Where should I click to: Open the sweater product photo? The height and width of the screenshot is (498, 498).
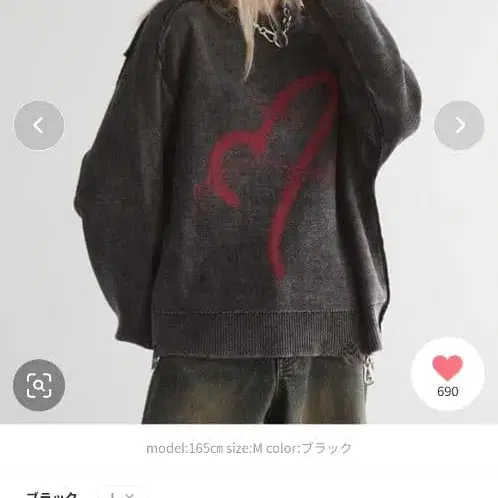click(x=249, y=212)
